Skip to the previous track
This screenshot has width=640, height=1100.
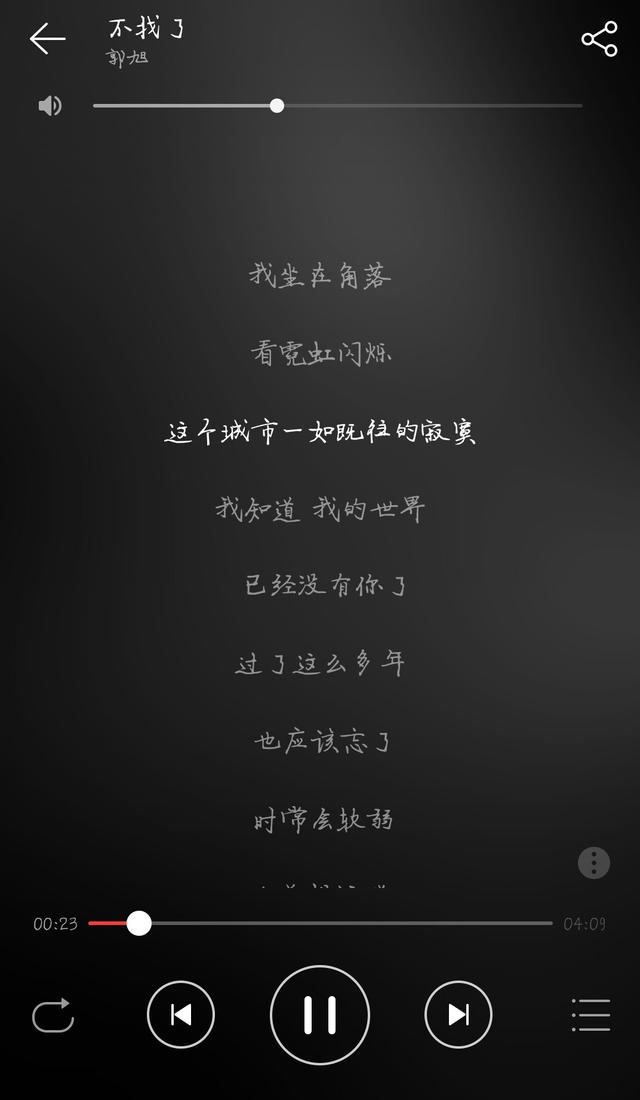click(181, 1014)
